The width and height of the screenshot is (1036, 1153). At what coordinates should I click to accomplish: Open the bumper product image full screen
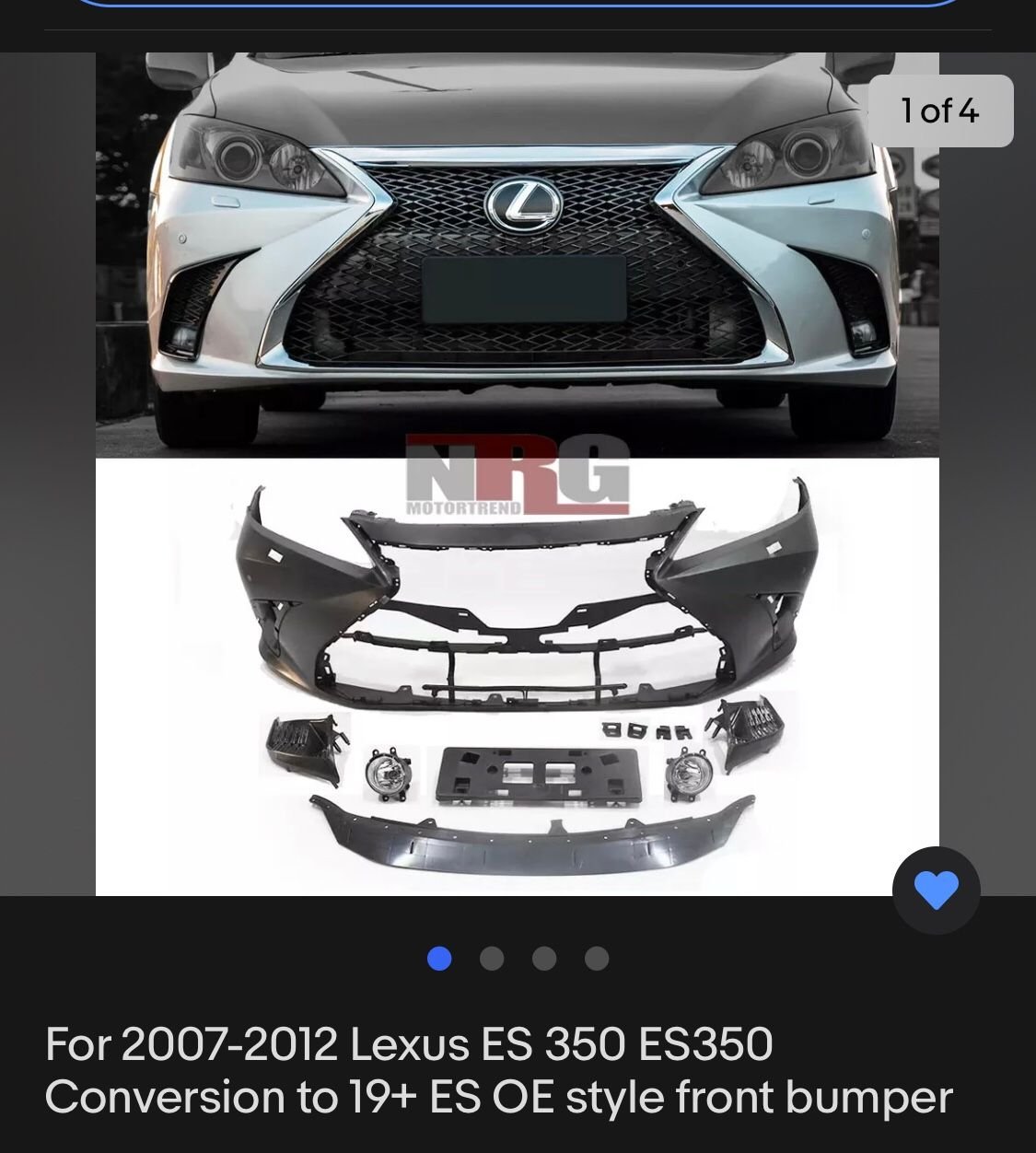click(x=517, y=473)
